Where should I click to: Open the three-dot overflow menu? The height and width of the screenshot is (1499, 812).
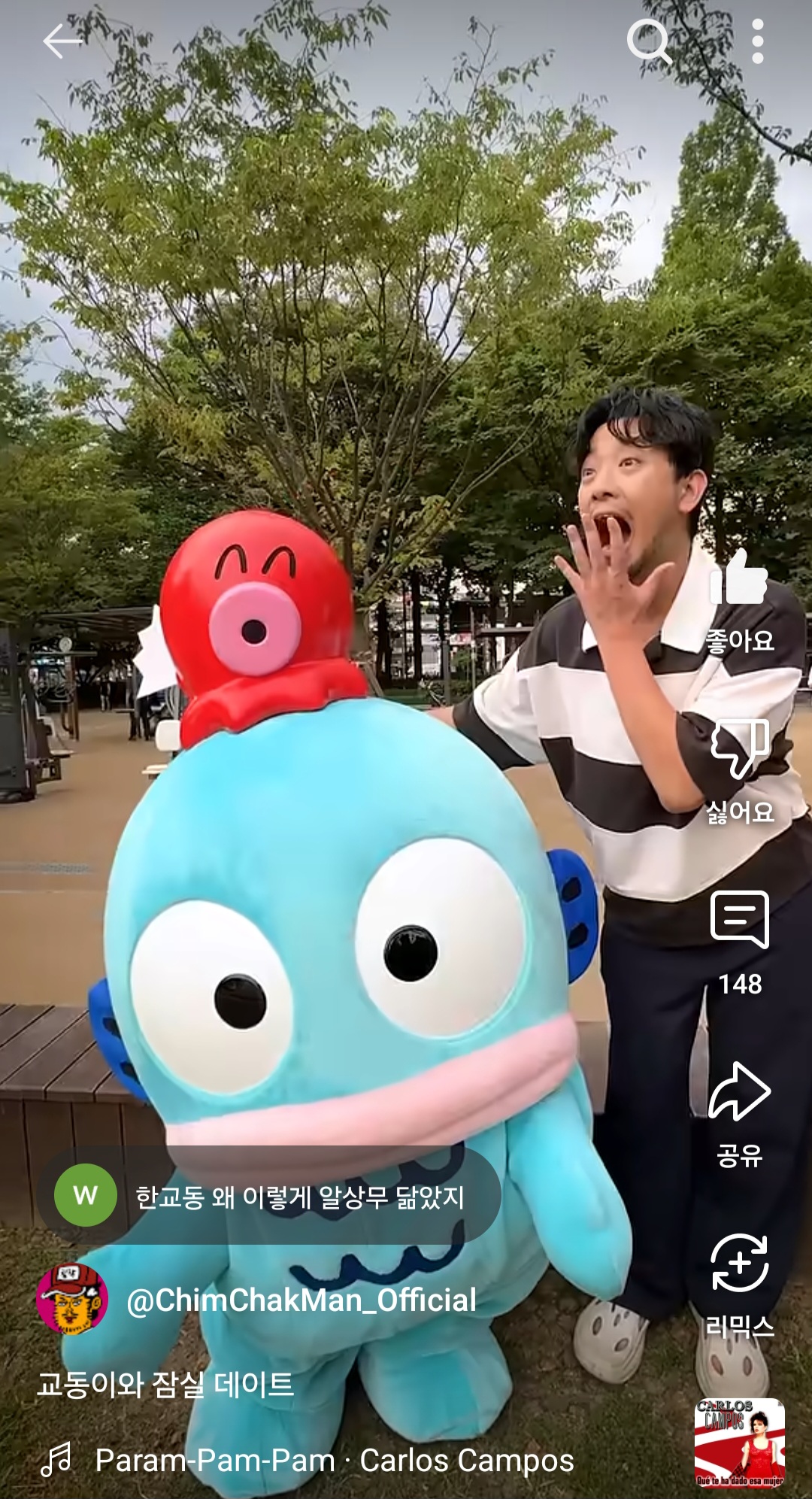pyautogui.click(x=757, y=41)
